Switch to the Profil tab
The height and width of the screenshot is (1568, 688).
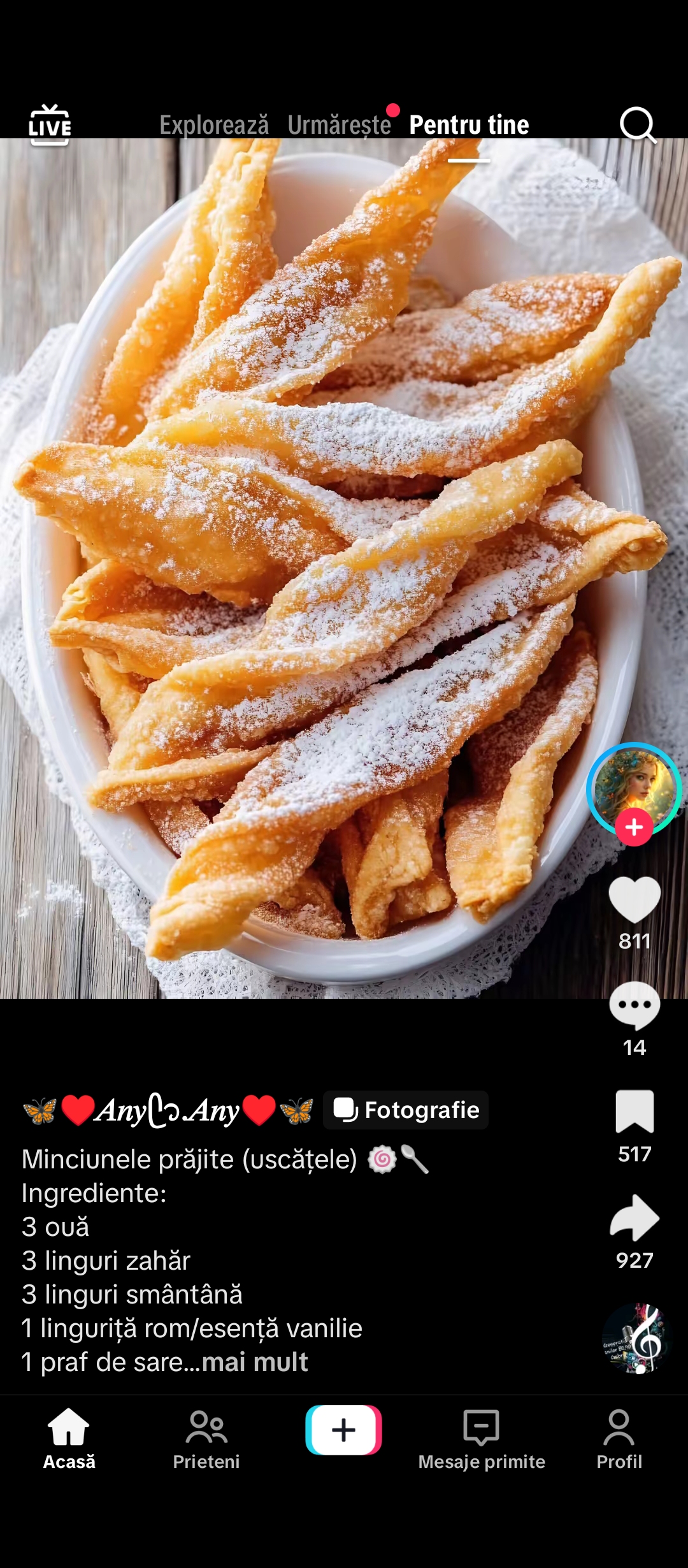click(x=619, y=1439)
